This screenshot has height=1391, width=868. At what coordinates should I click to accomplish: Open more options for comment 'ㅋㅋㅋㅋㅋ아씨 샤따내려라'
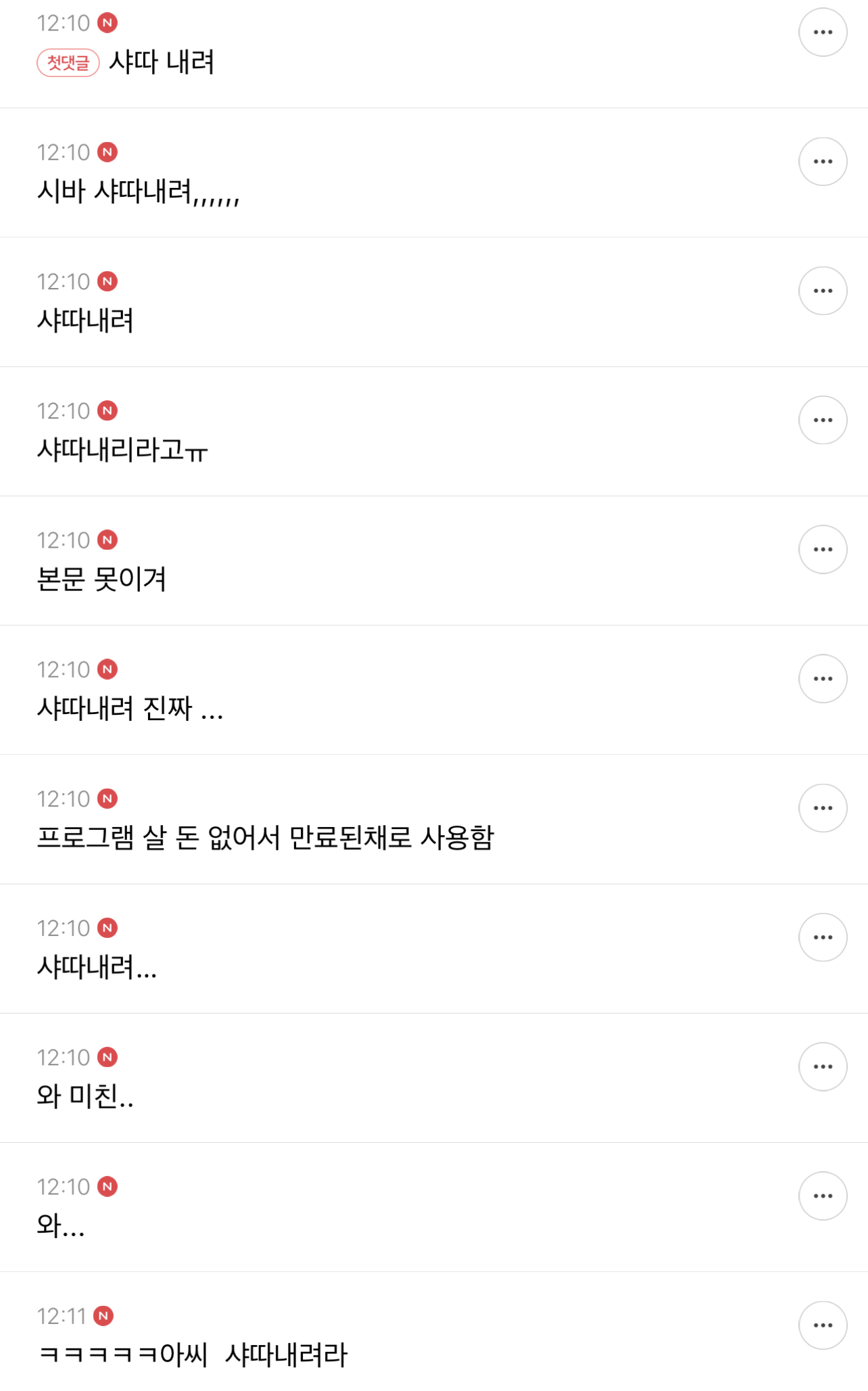[823, 1325]
